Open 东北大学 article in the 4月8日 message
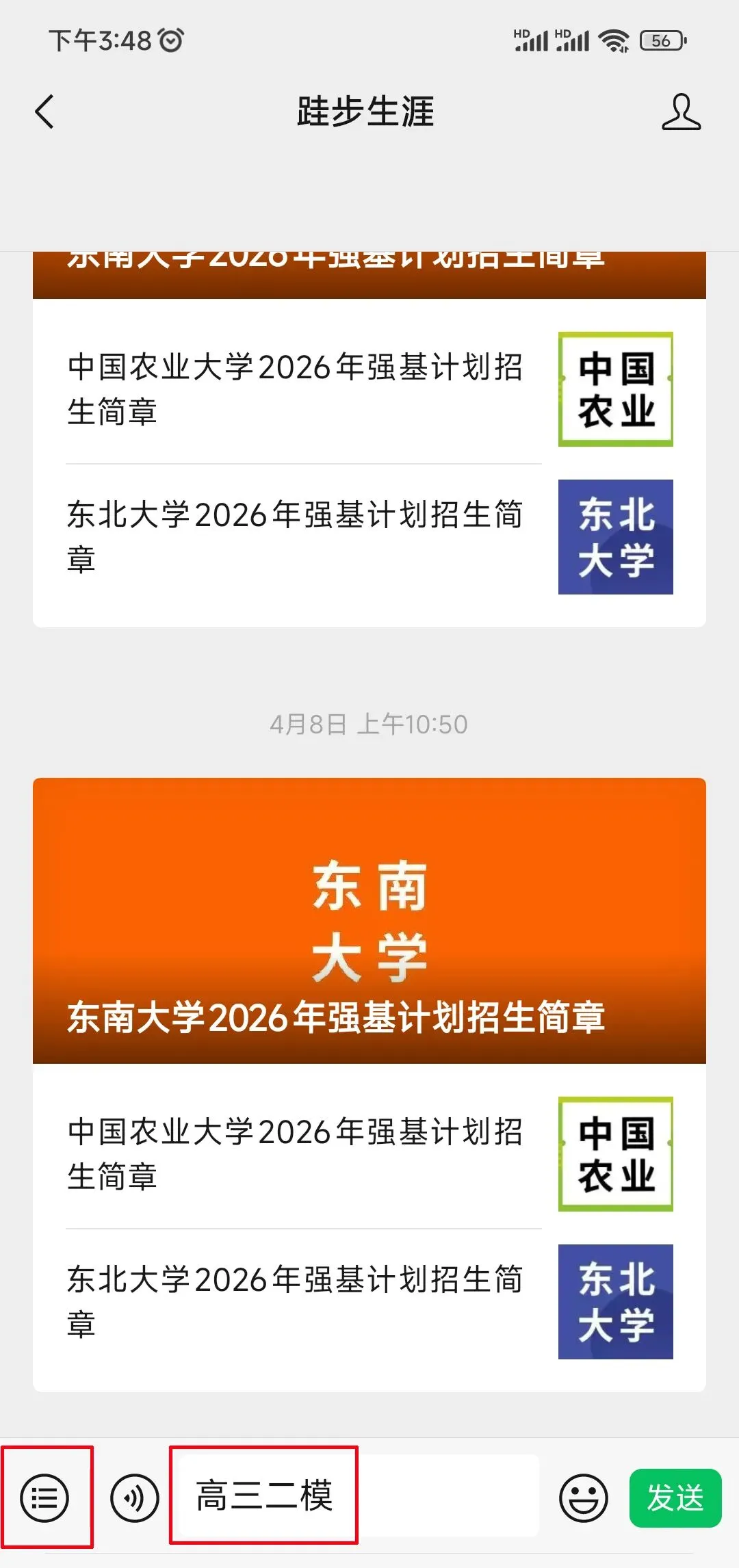 [369, 1301]
